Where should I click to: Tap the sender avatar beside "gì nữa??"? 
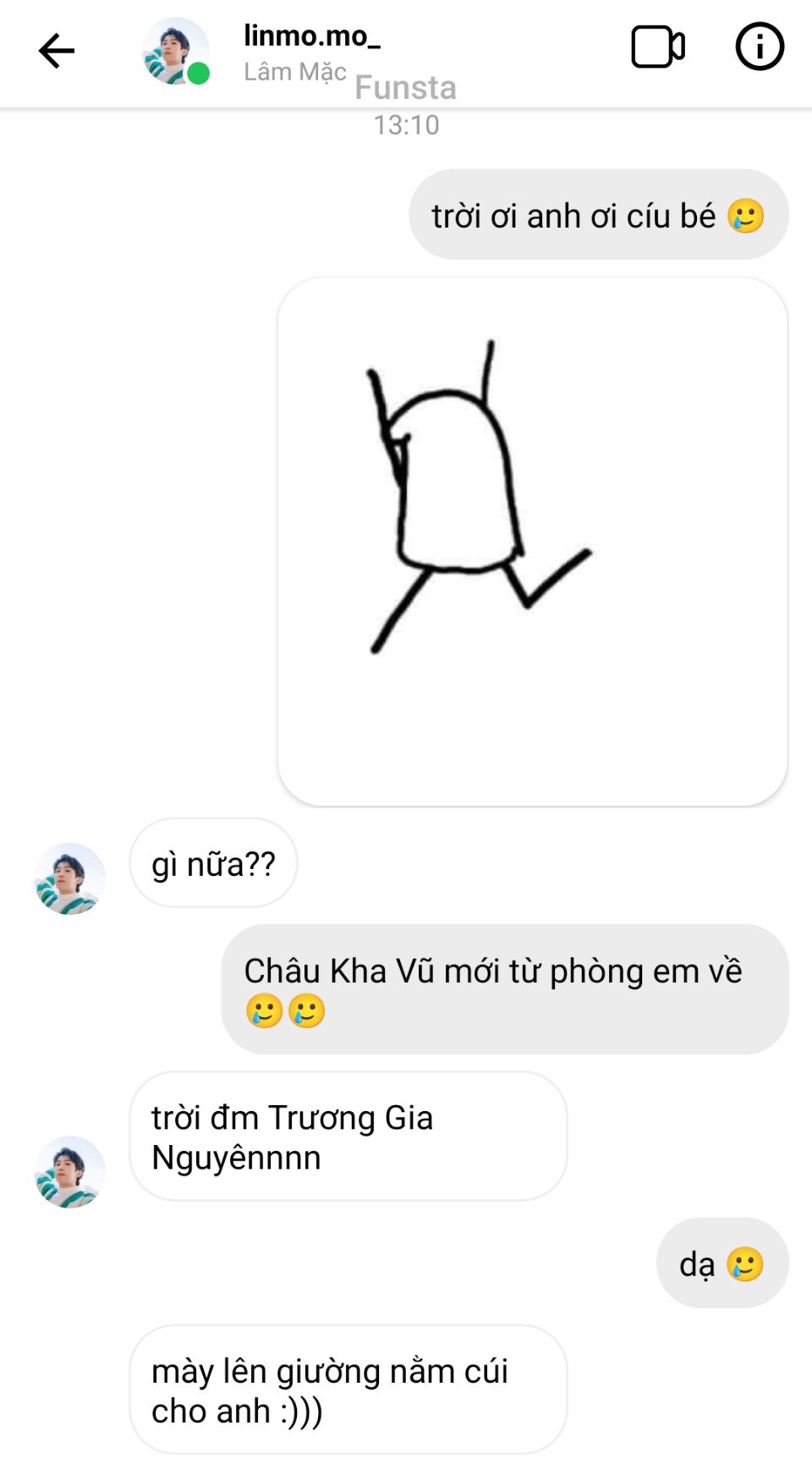coord(69,878)
